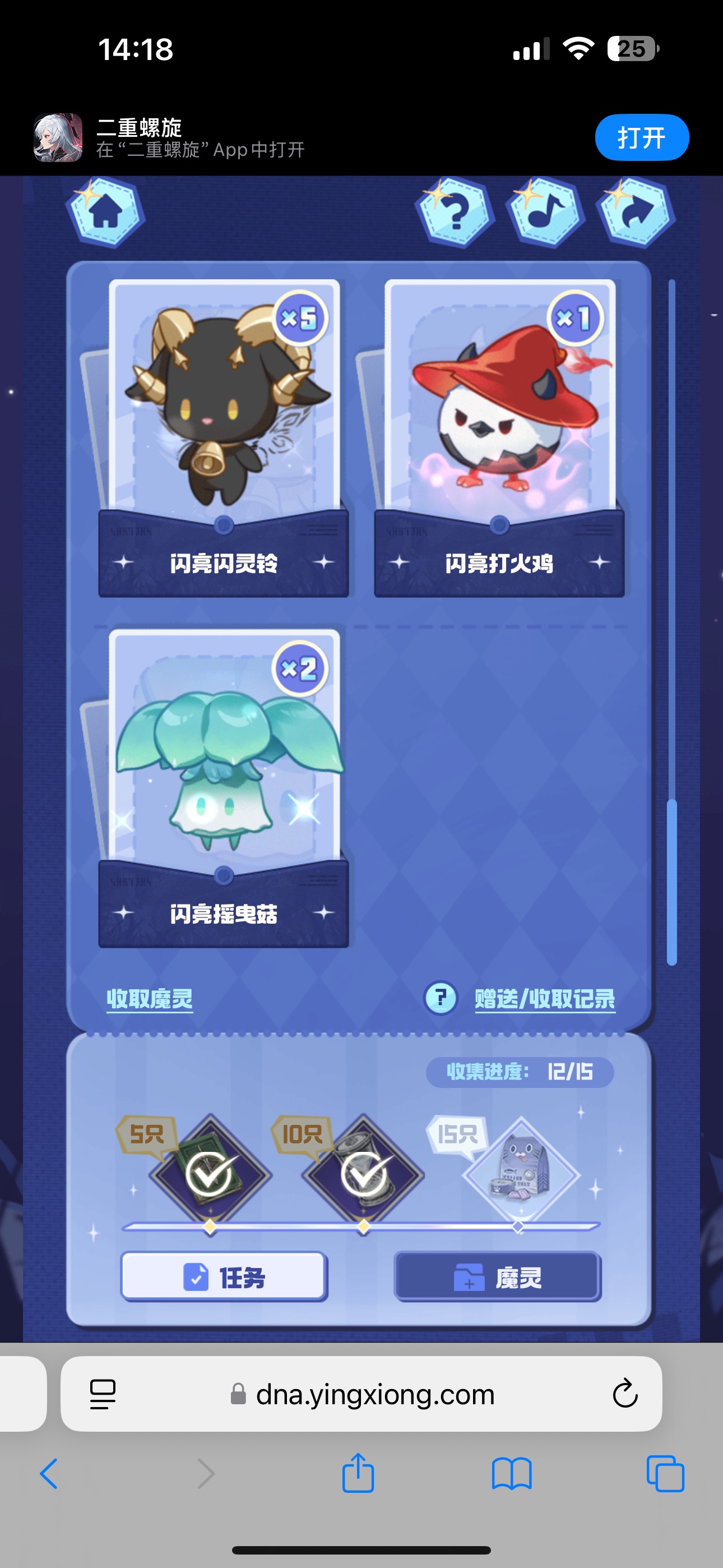Viewport: 723px width, 1568px height.
Task: Open Safari bookmarks
Action: [512, 1474]
